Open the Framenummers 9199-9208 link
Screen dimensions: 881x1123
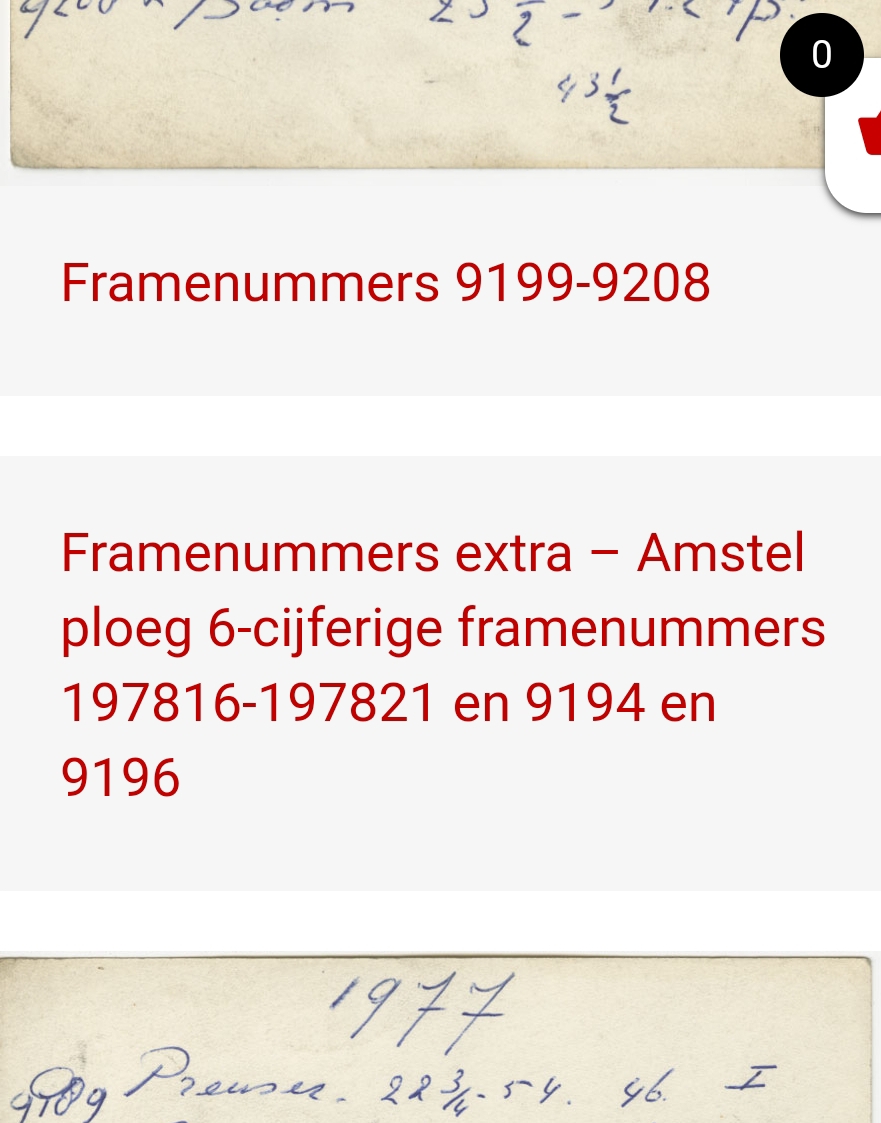[386, 284]
